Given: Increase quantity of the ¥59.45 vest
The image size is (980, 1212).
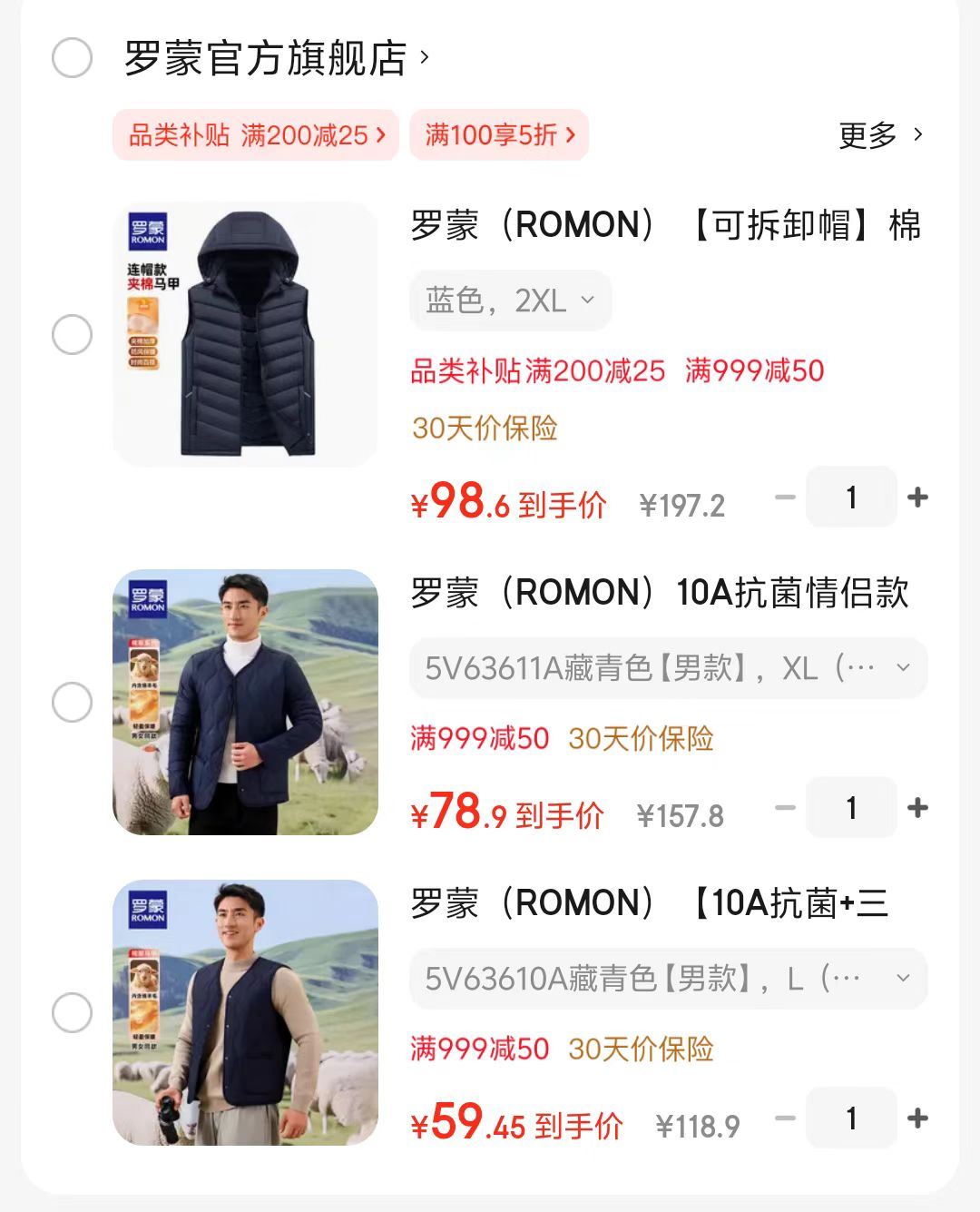Looking at the screenshot, I should point(917,1118).
